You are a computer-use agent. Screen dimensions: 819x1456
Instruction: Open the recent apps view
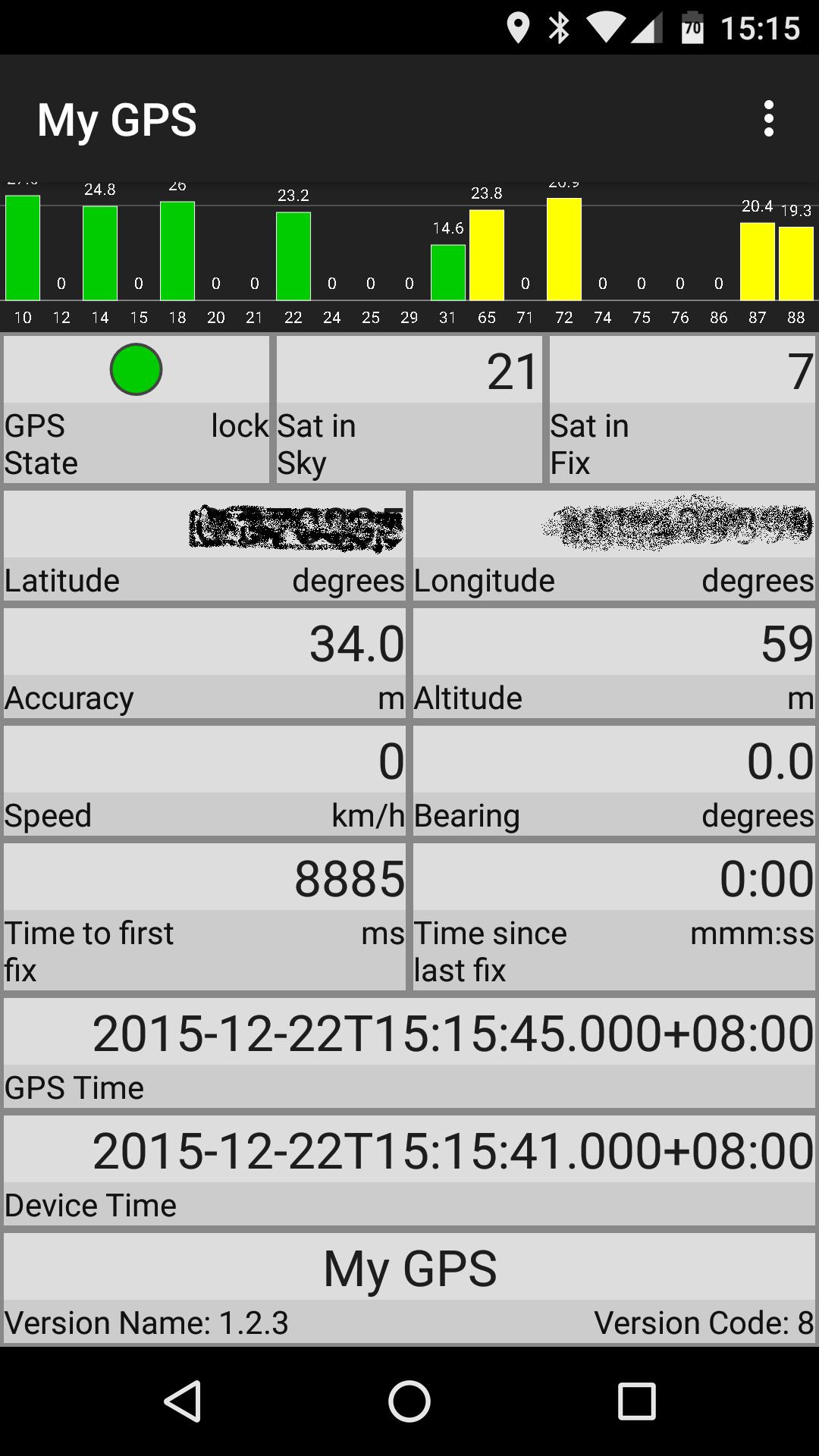(x=636, y=1401)
